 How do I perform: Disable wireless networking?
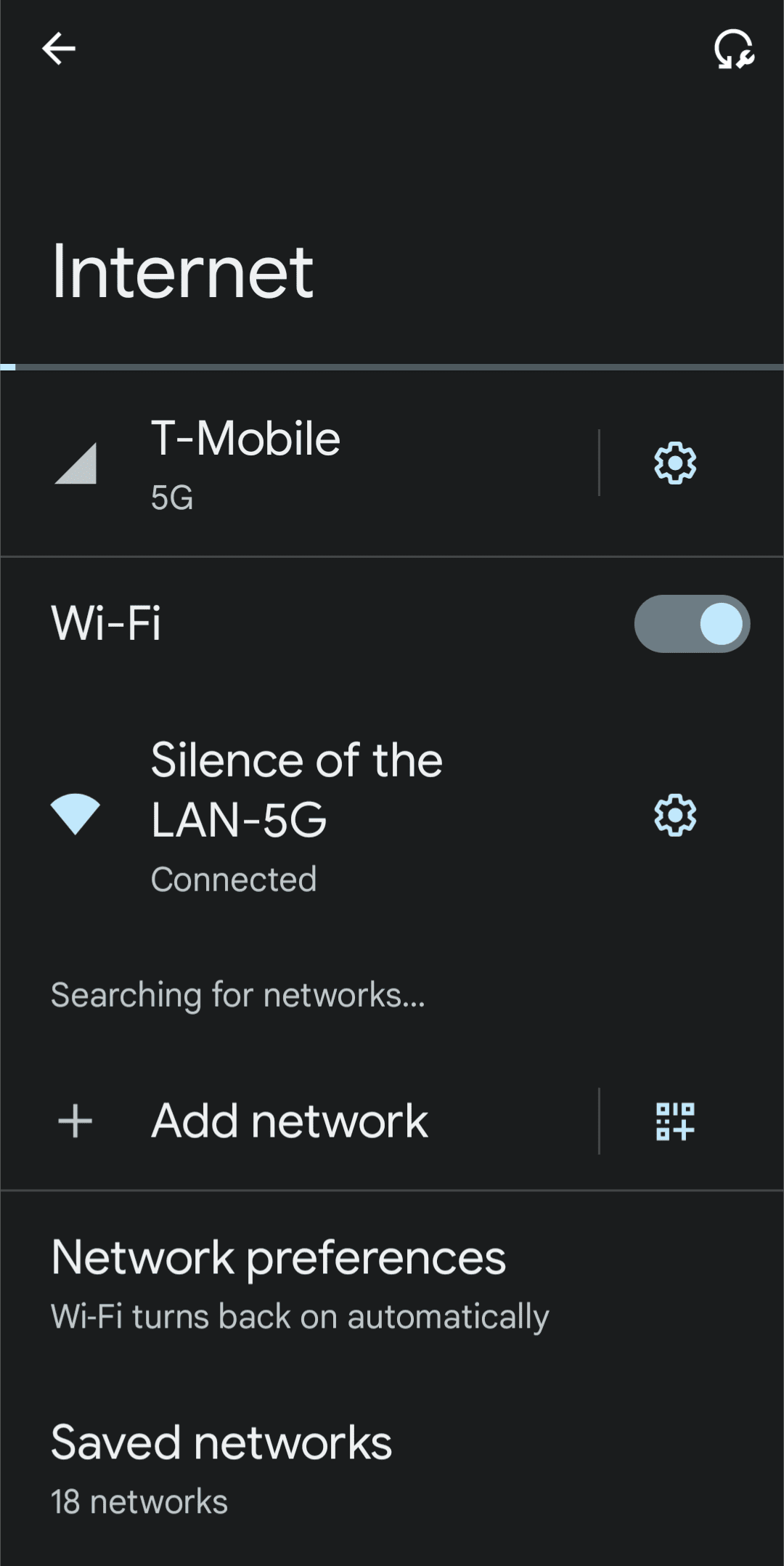691,623
